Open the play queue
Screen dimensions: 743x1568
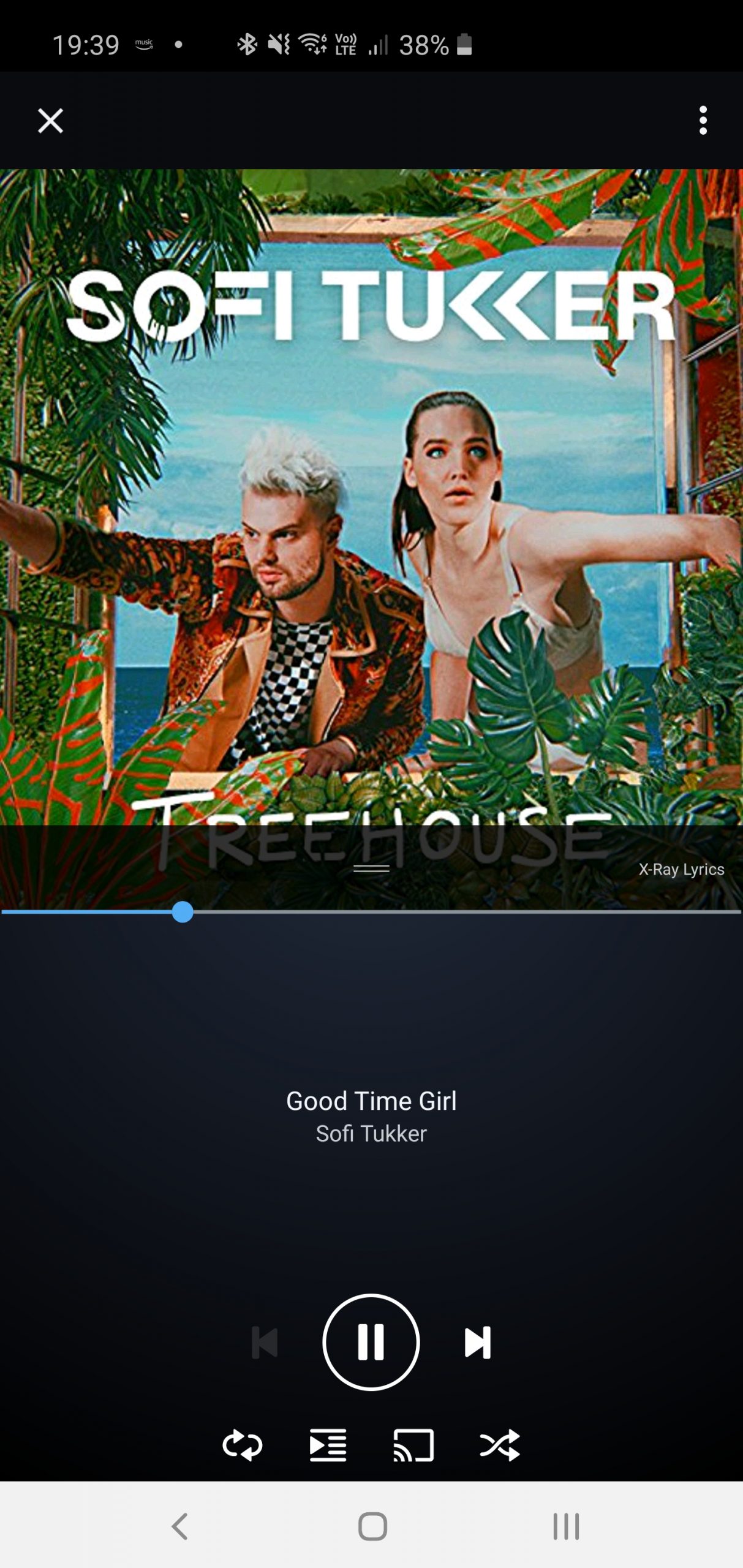tap(328, 1445)
